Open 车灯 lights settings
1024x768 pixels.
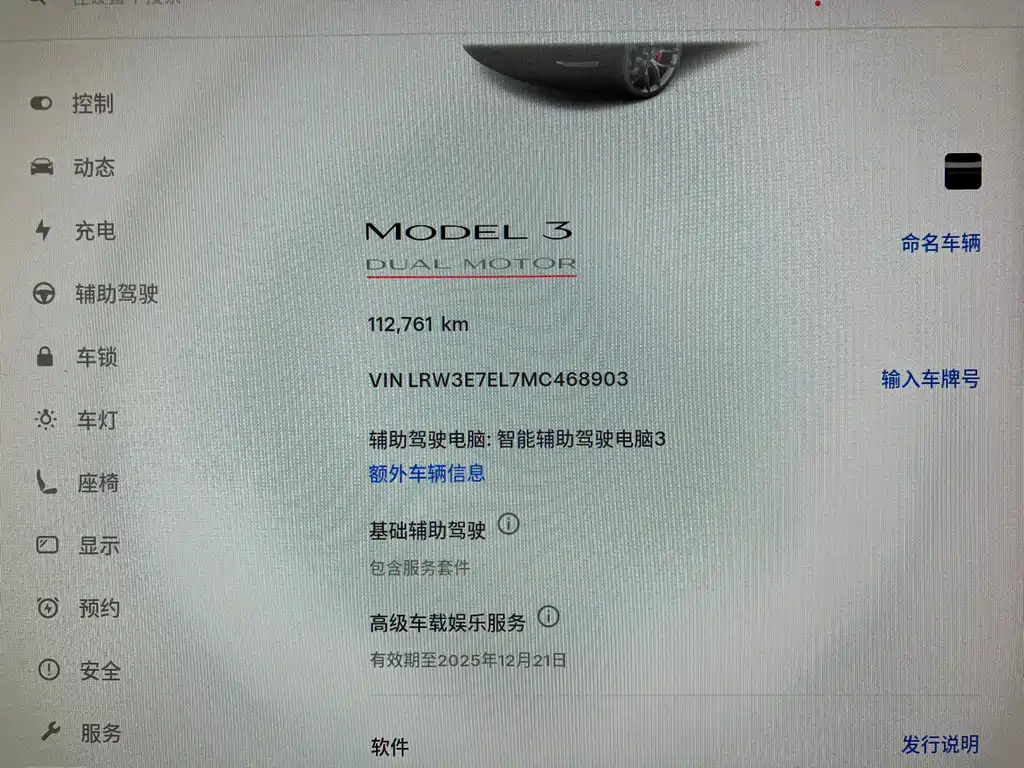click(97, 420)
